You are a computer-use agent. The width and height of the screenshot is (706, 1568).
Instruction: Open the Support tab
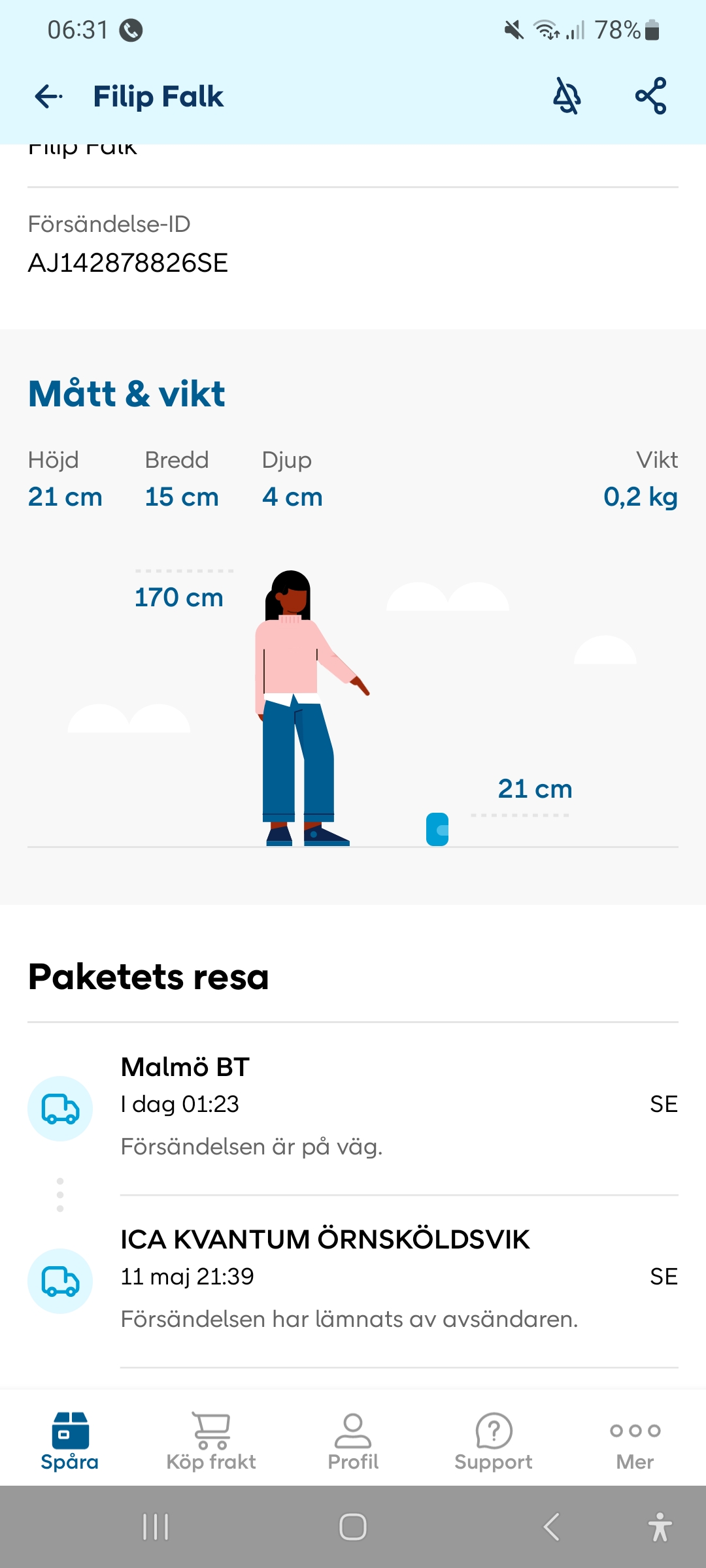tap(494, 1441)
